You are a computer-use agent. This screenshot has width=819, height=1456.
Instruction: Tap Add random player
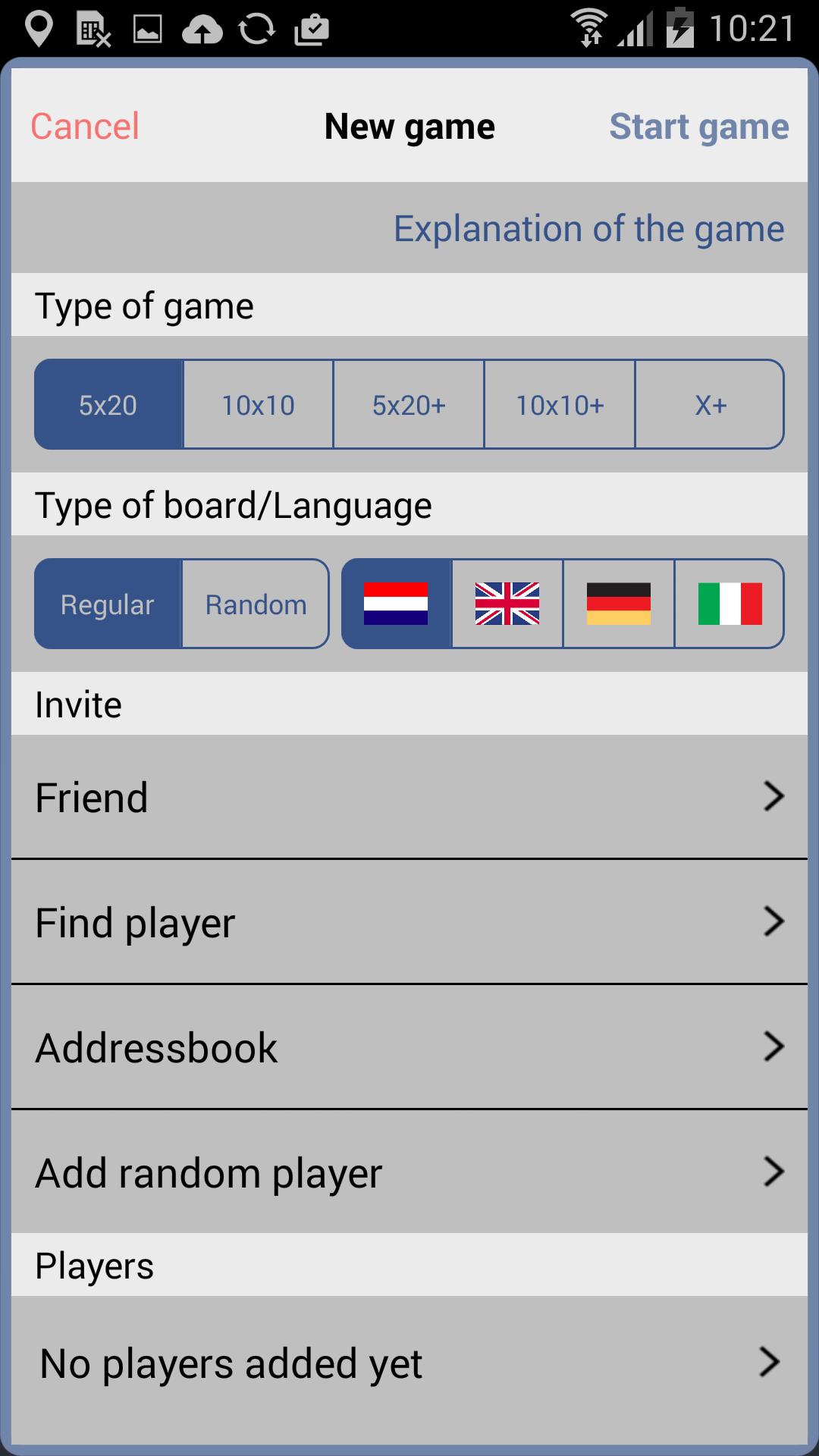[409, 1172]
